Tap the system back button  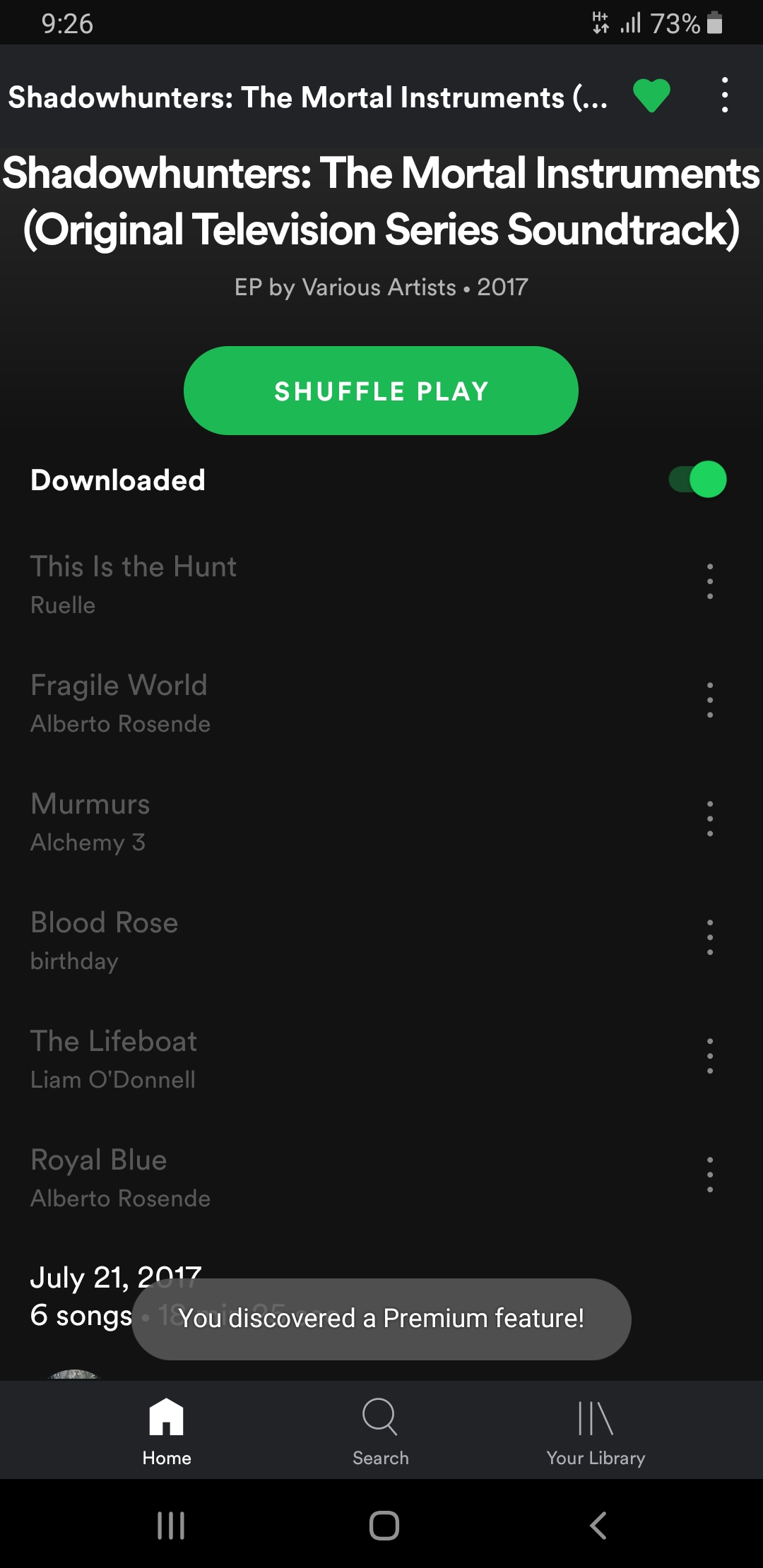pos(598,1526)
